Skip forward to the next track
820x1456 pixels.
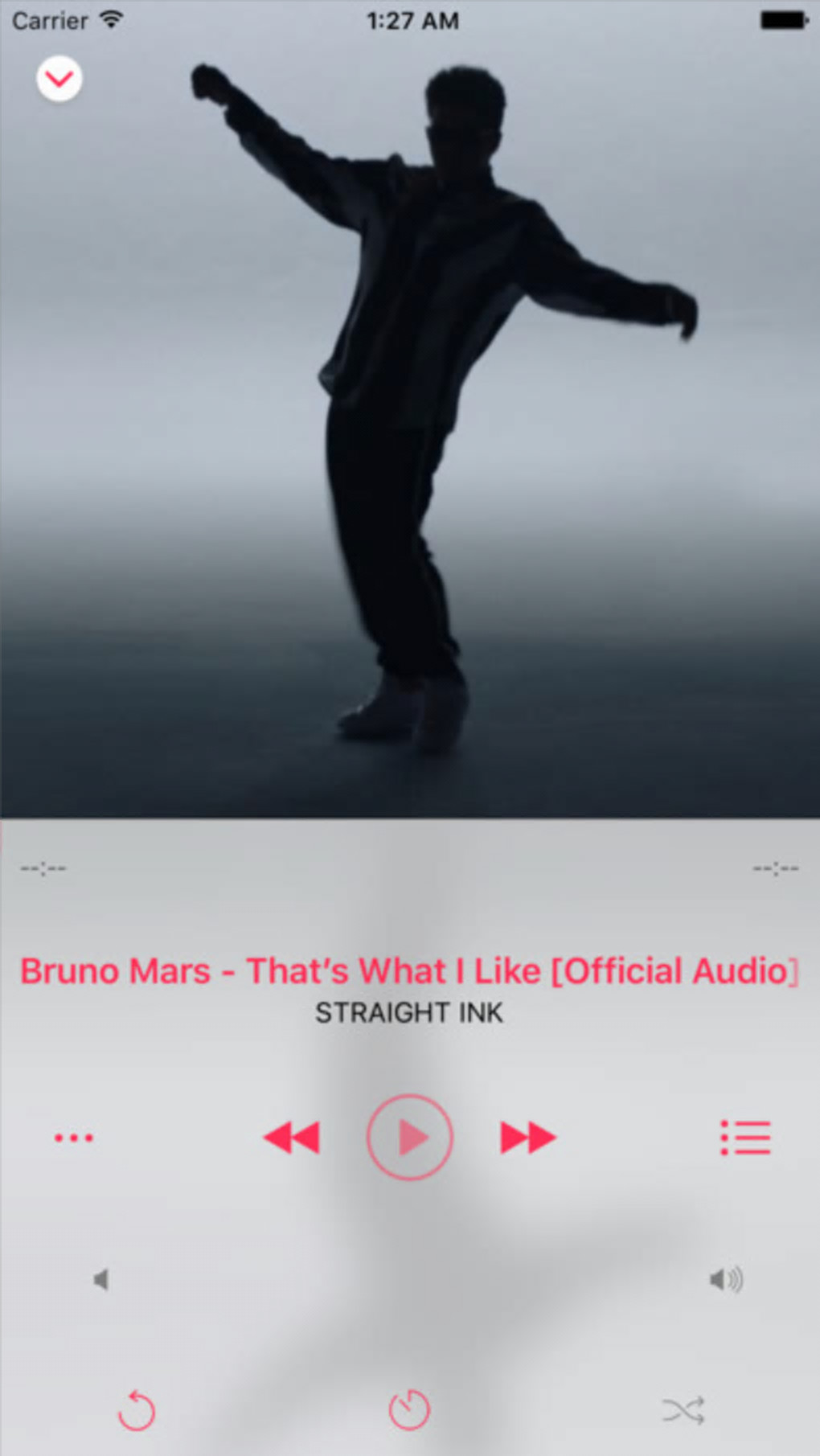[527, 1138]
